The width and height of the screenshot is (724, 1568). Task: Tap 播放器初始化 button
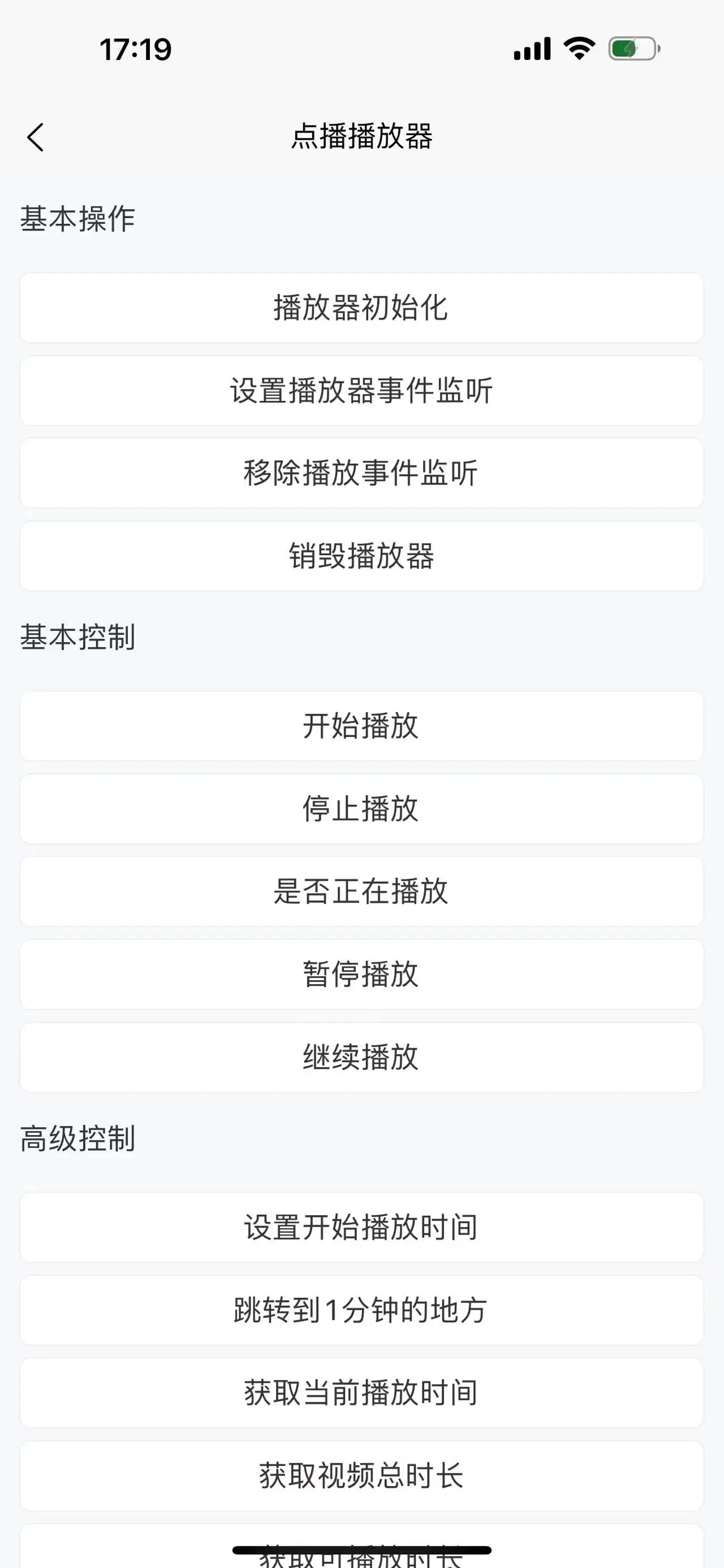click(361, 307)
